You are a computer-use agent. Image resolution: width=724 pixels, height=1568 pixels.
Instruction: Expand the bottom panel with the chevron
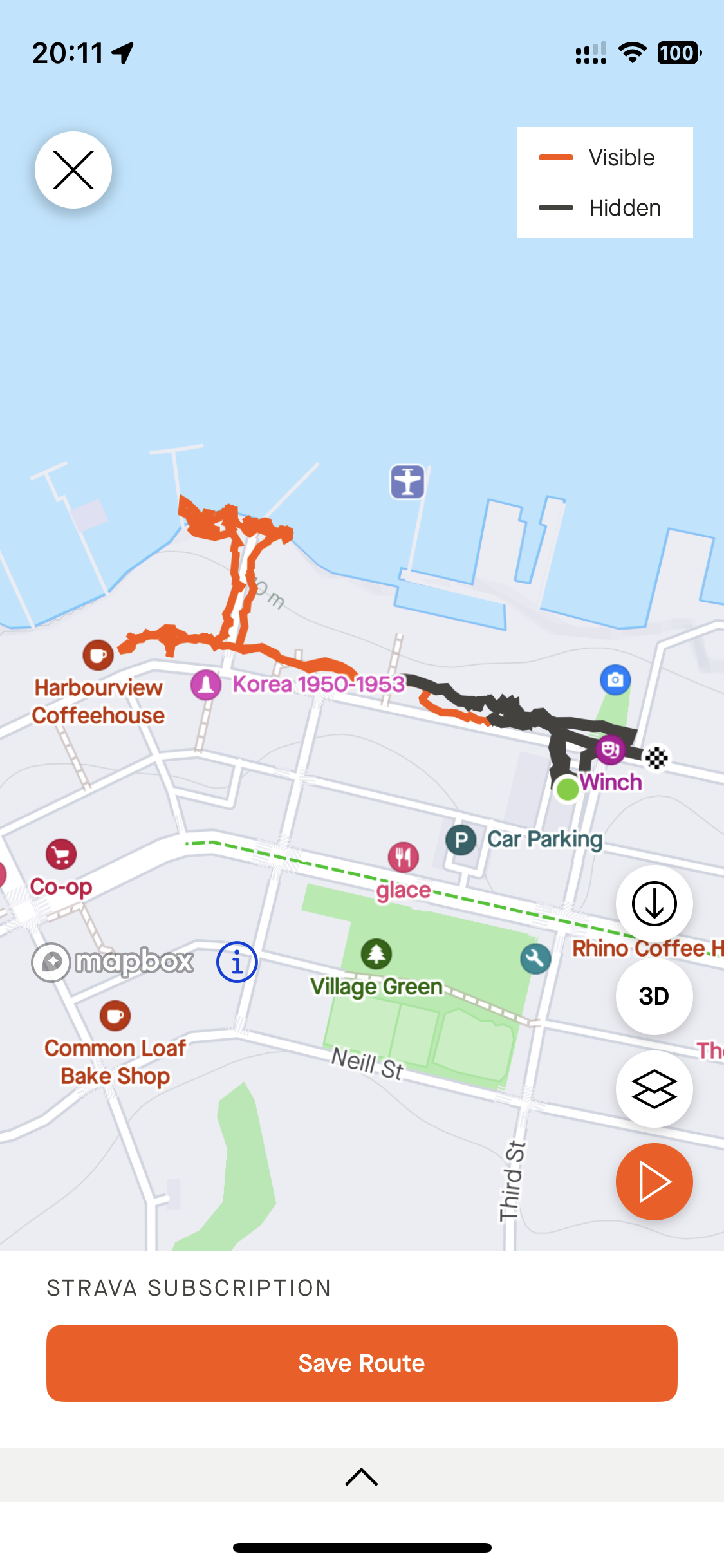[362, 1477]
